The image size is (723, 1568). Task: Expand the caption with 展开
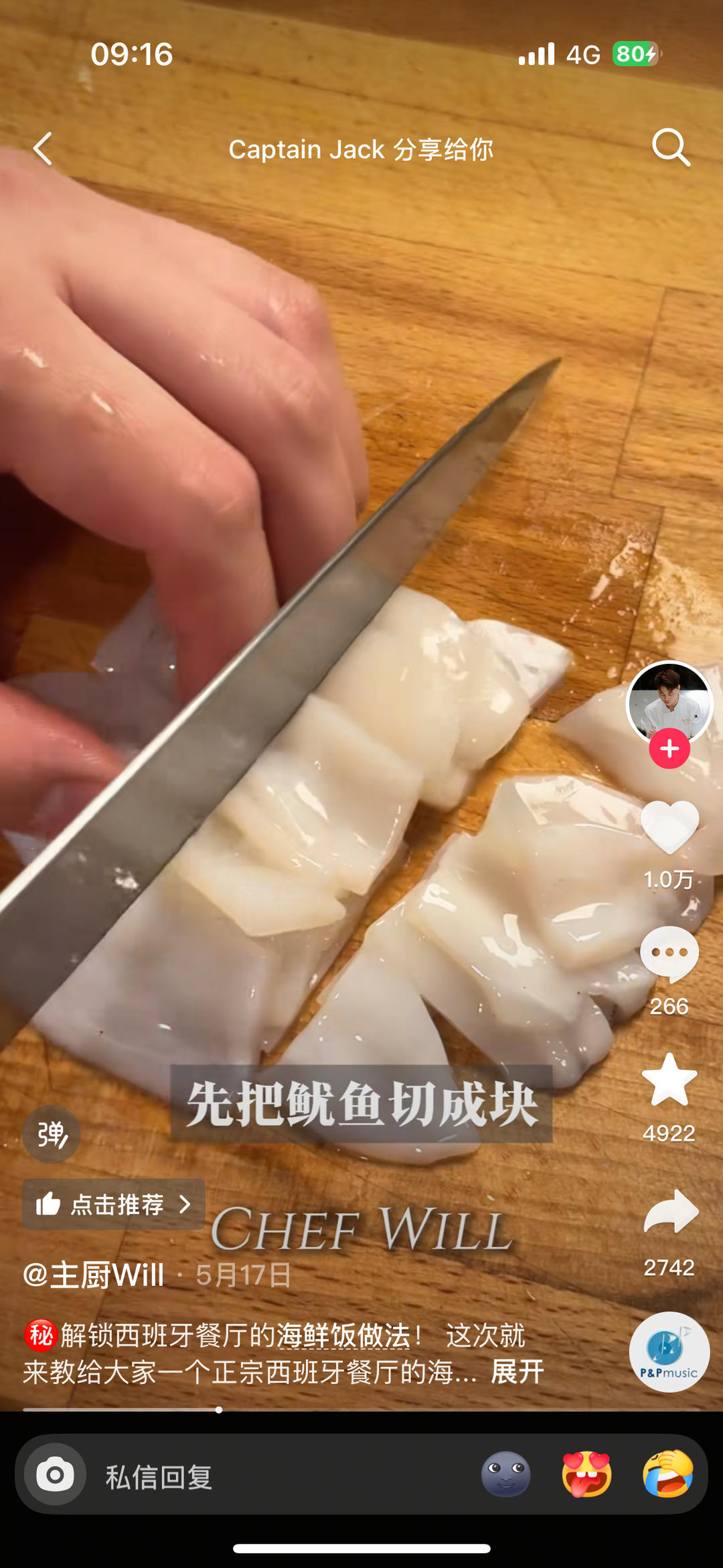tap(517, 1372)
